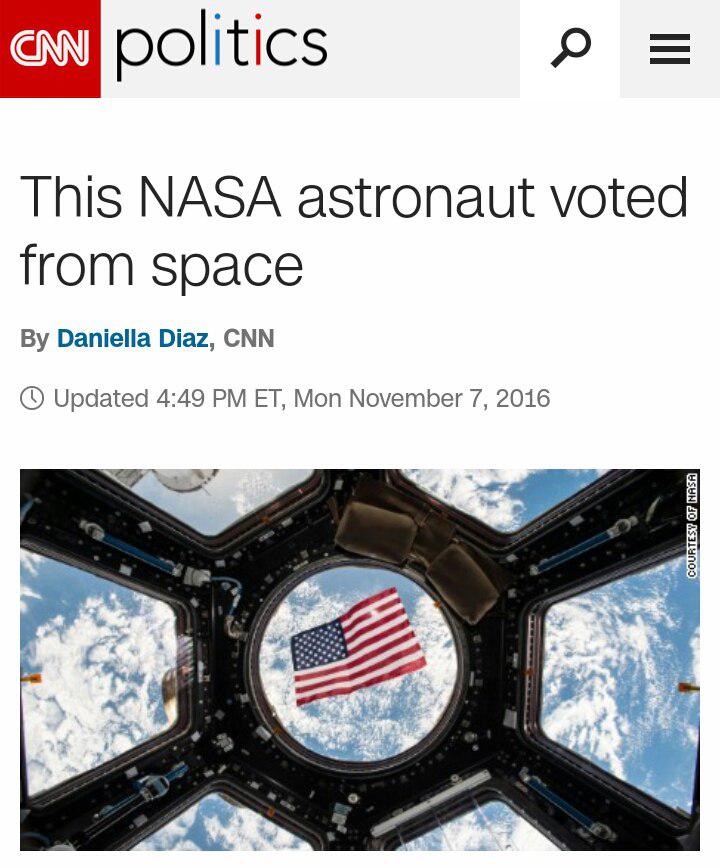The height and width of the screenshot is (868, 720).
Task: View author Daniella Diaz's profile
Action: [132, 339]
